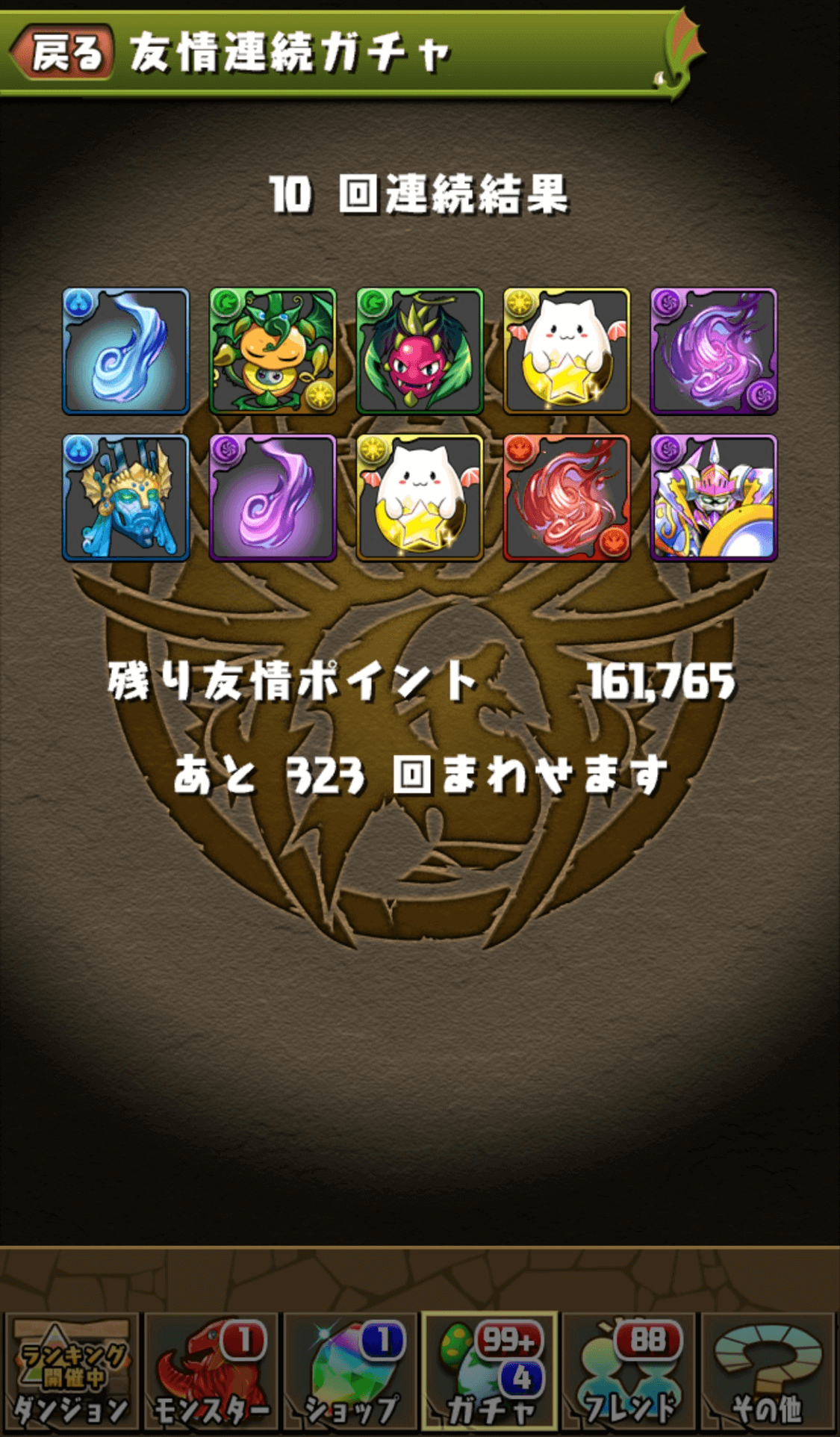840x1437 pixels.
Task: Open the red swirling flame monster
Action: click(x=567, y=498)
